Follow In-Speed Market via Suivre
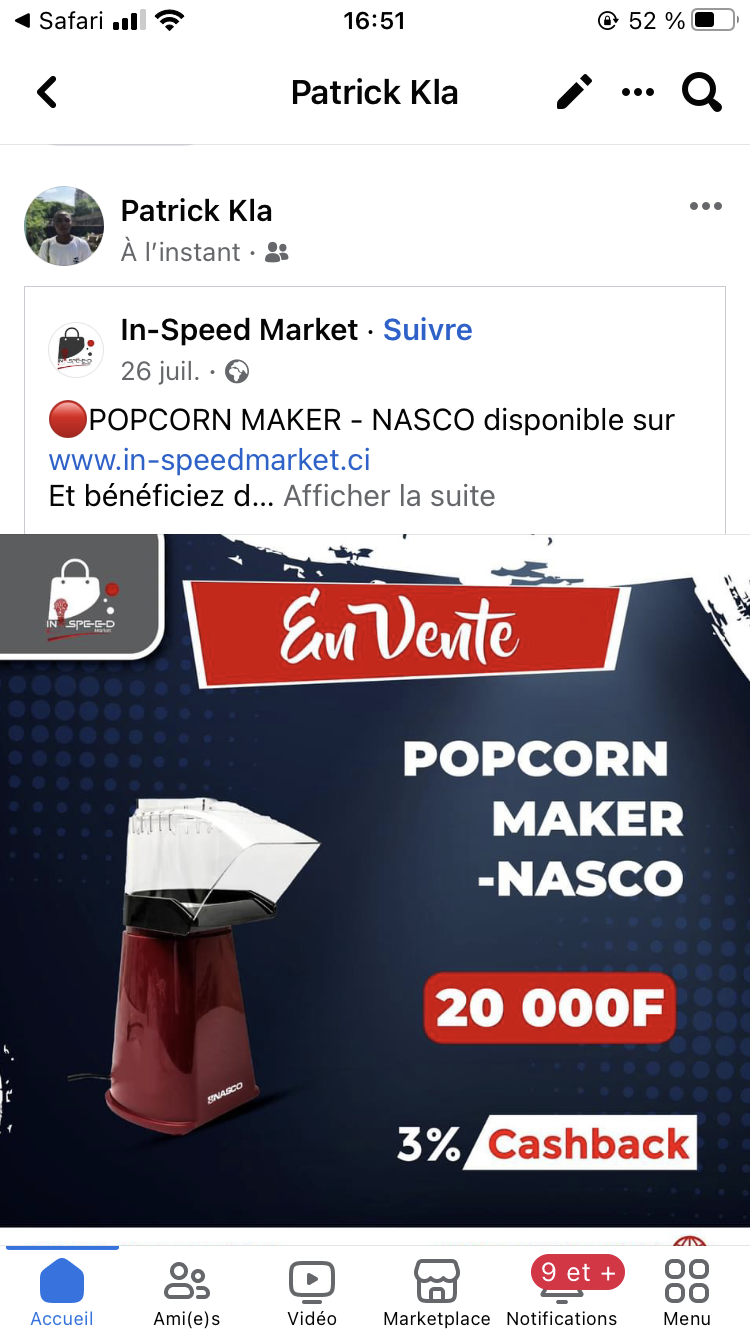This screenshot has width=750, height=1334. (428, 330)
